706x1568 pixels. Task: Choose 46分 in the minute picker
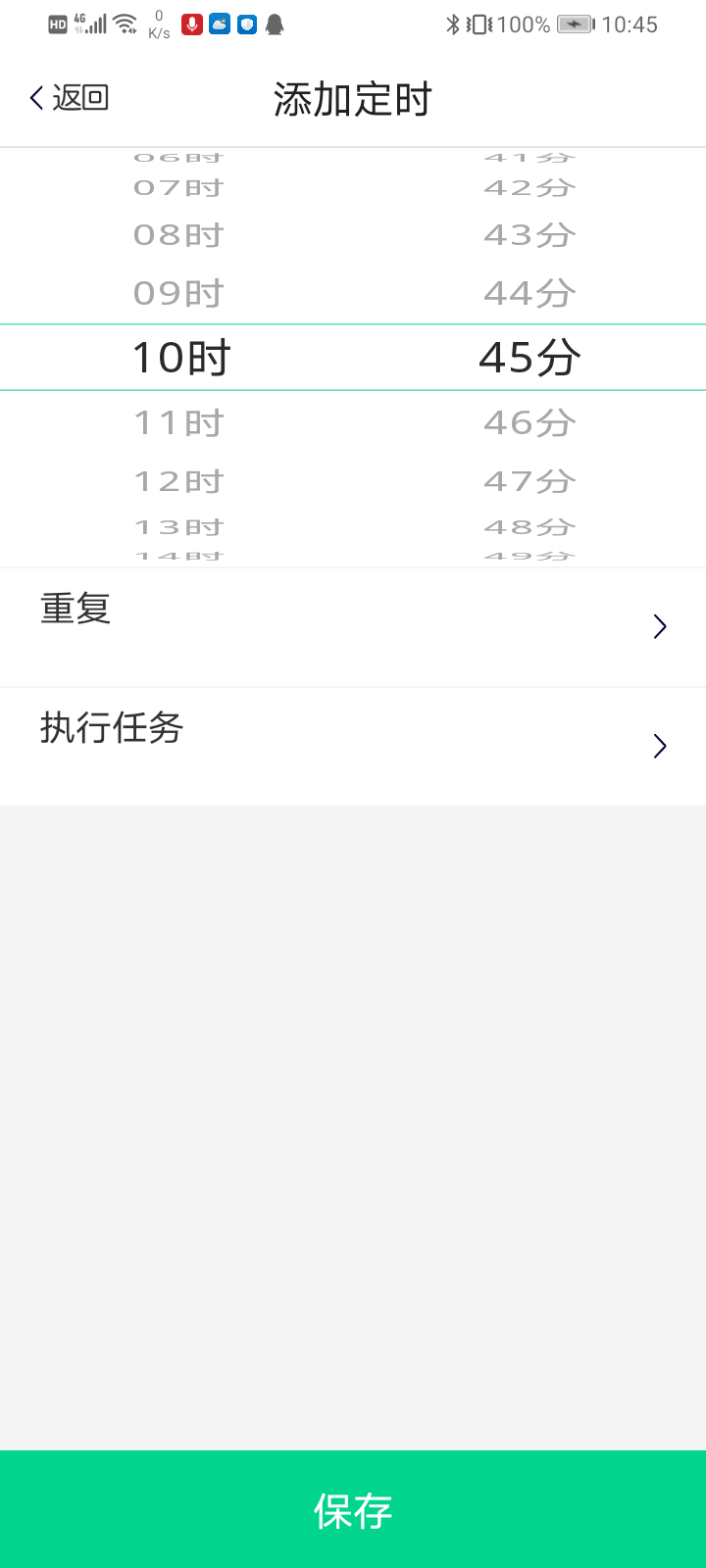click(x=529, y=423)
